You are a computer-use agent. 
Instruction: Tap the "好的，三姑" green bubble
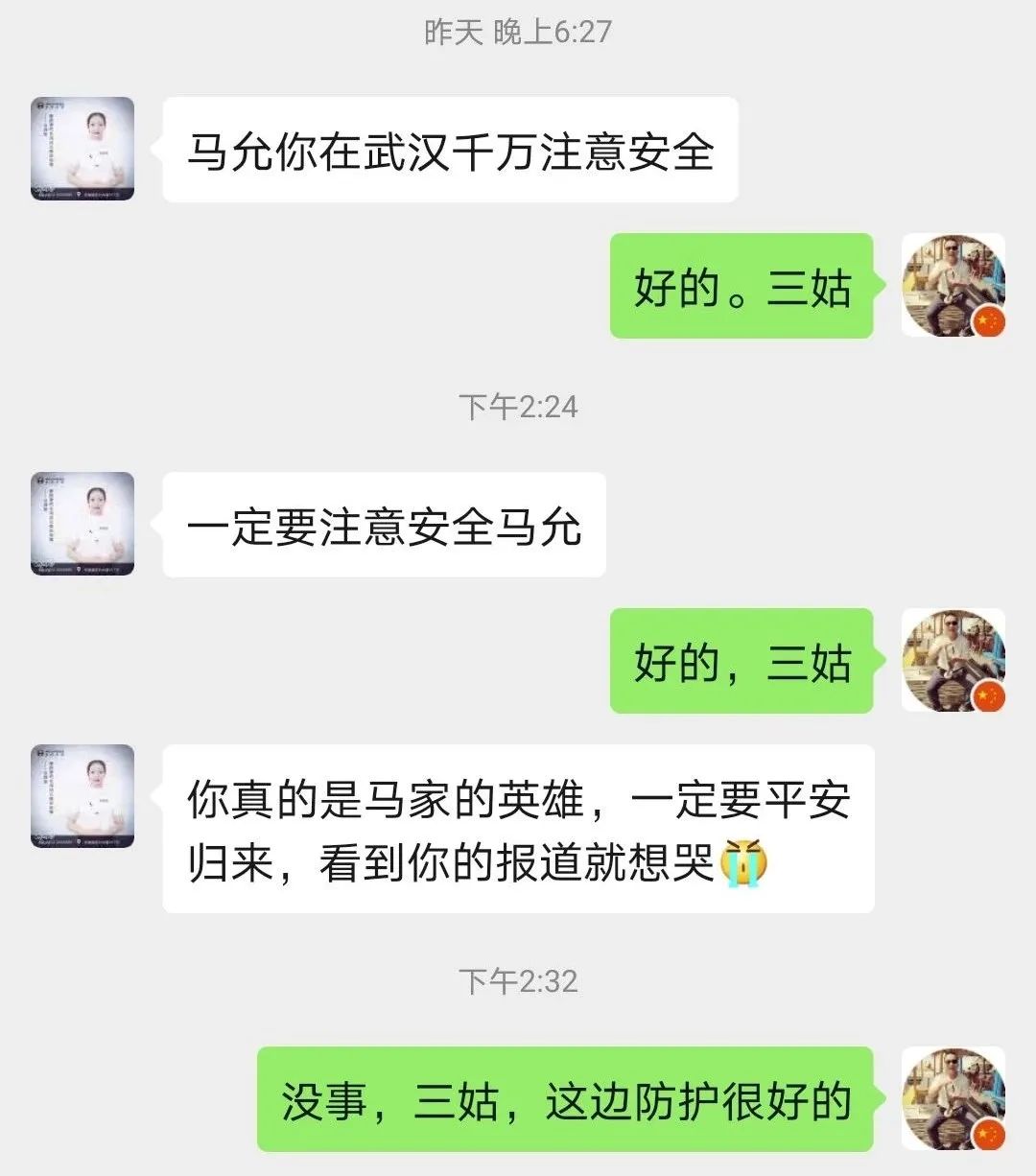tap(743, 662)
